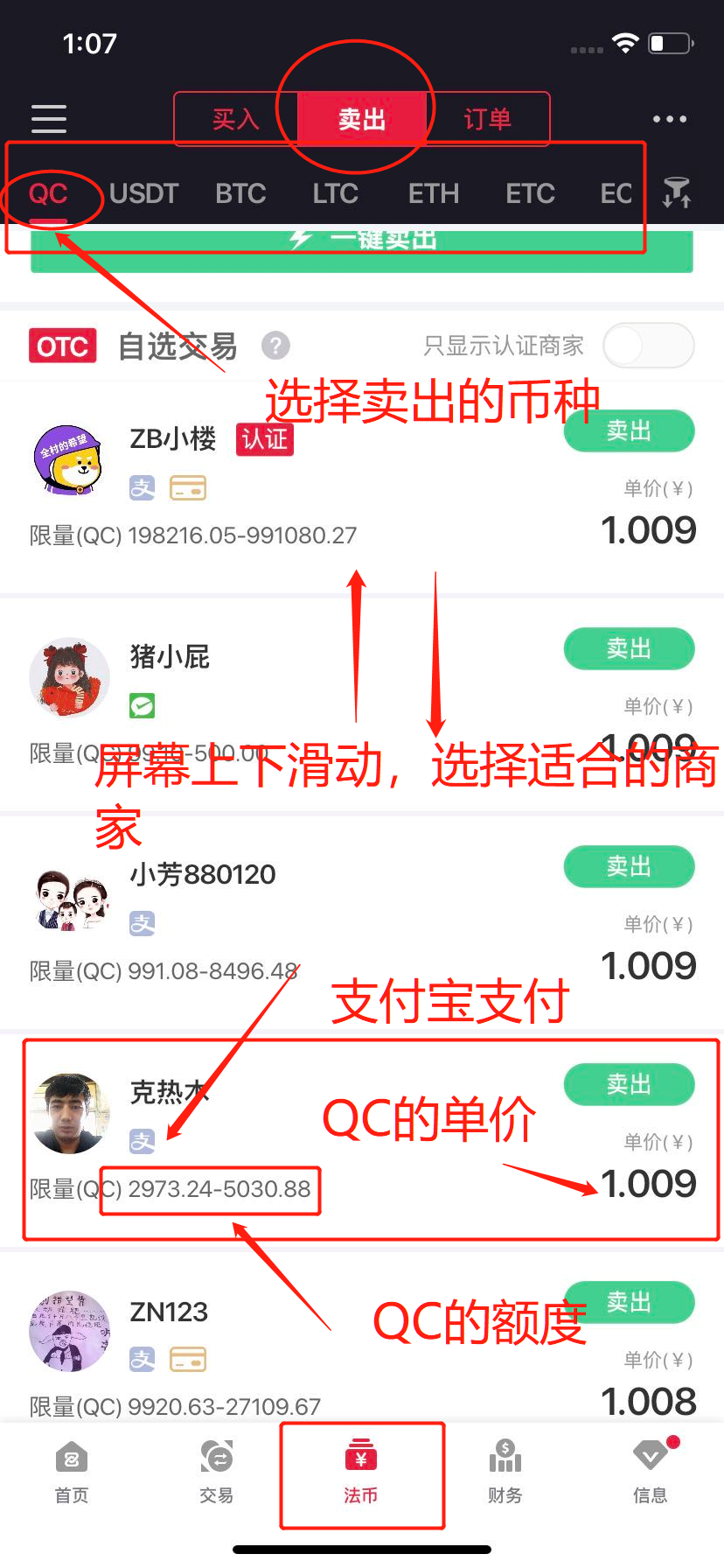The image size is (724, 1568).
Task: Open the more options menu at top right
Action: pyautogui.click(x=670, y=118)
